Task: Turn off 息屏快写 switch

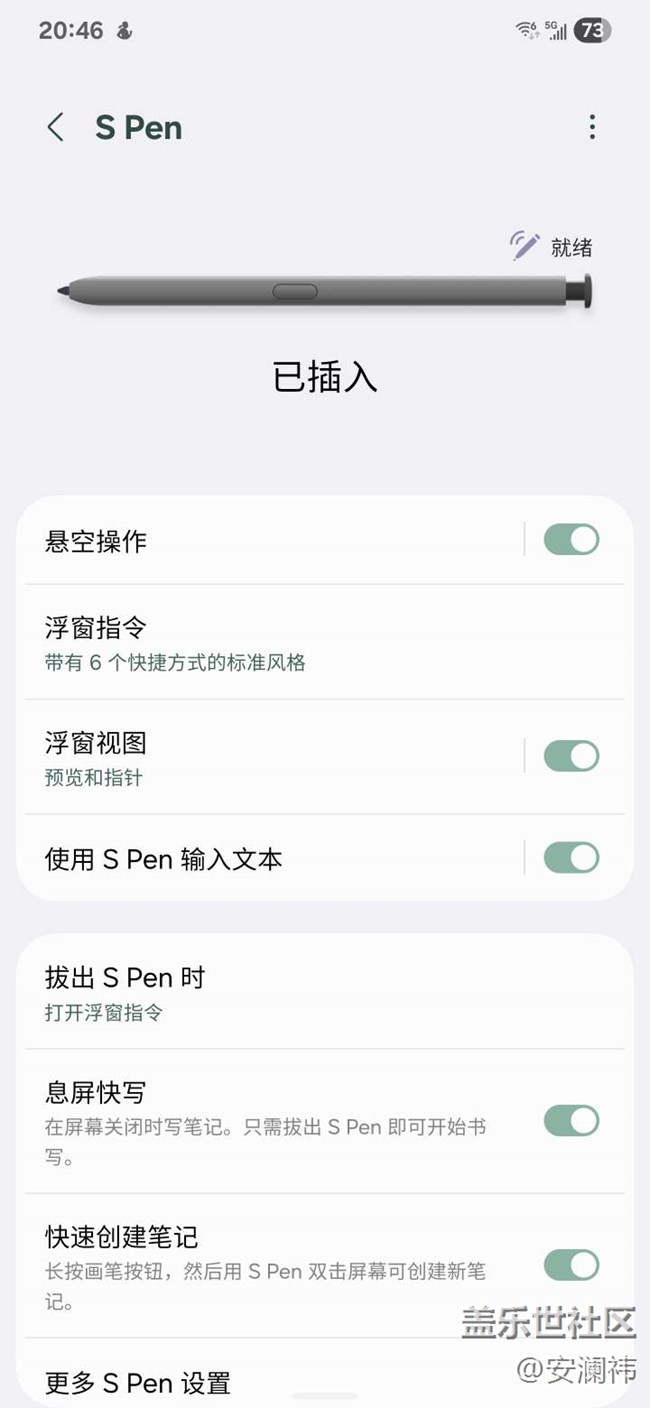Action: point(571,1121)
